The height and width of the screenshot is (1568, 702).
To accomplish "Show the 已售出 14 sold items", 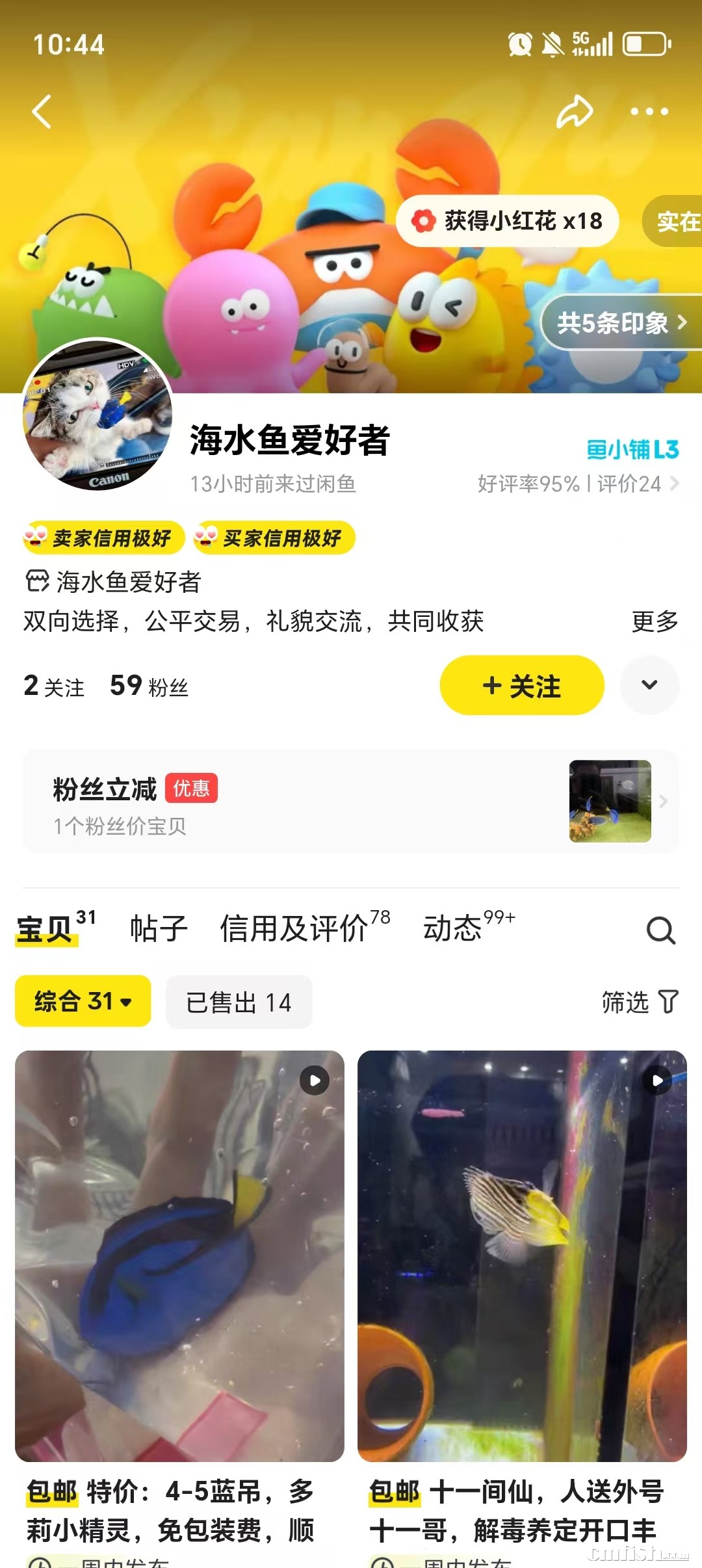I will [x=239, y=1002].
